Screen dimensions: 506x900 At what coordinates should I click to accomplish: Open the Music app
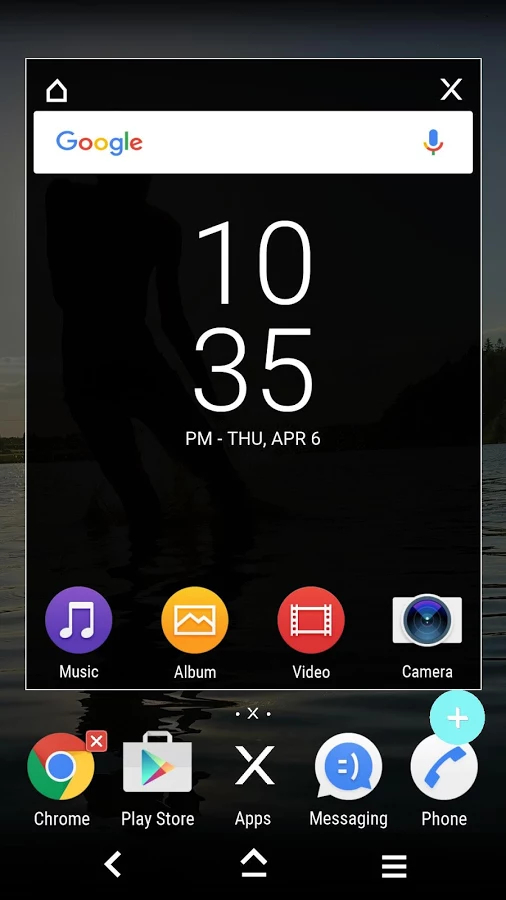[x=79, y=633]
